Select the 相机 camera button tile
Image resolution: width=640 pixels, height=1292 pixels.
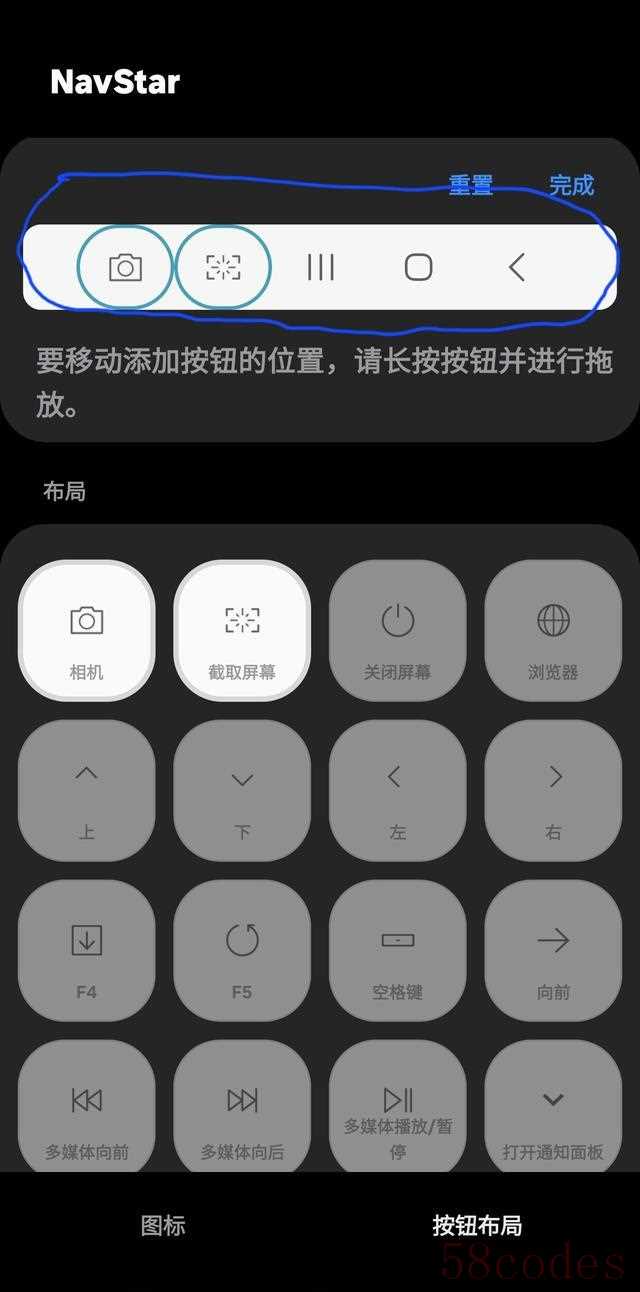coord(87,631)
